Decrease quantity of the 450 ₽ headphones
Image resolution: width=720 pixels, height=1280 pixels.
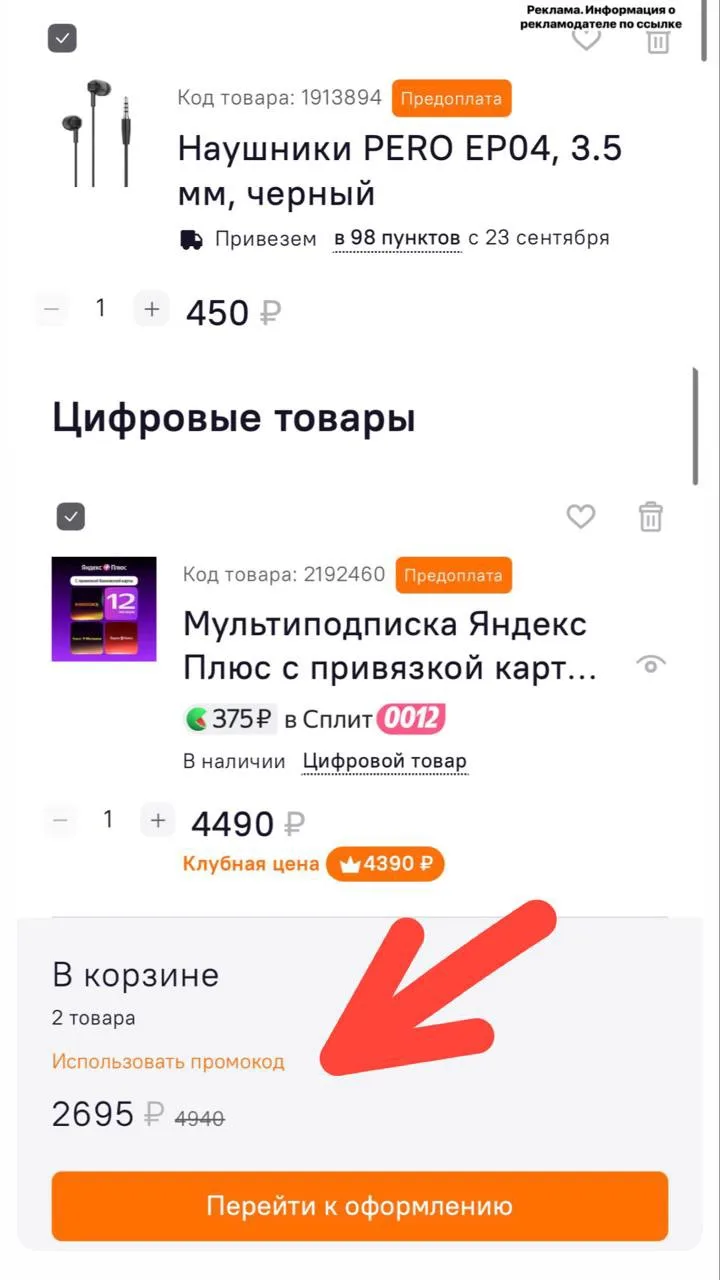tap(52, 309)
